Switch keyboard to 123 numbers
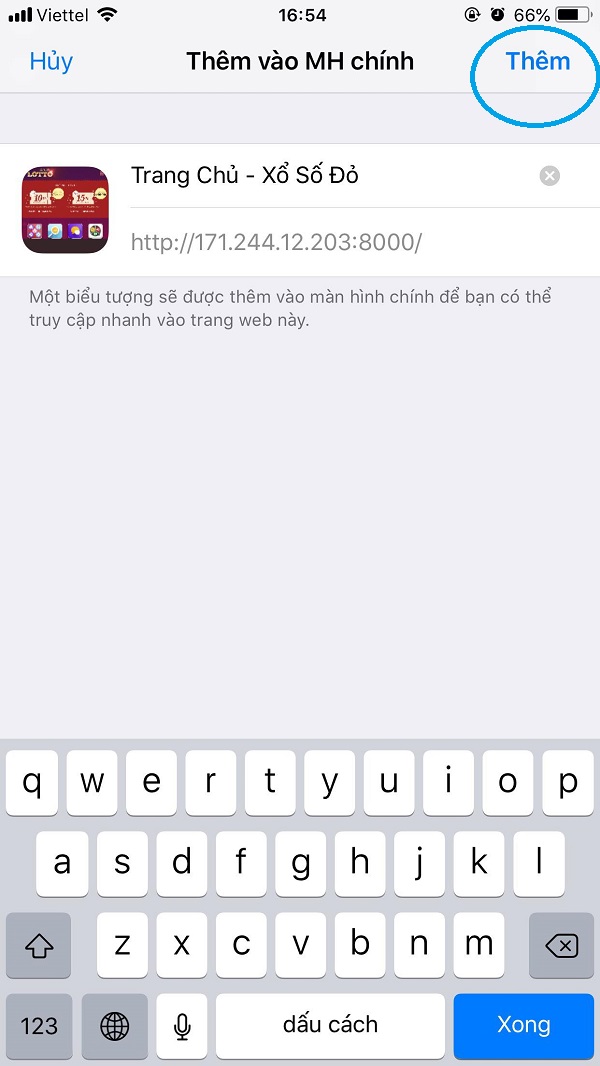 [x=39, y=1025]
